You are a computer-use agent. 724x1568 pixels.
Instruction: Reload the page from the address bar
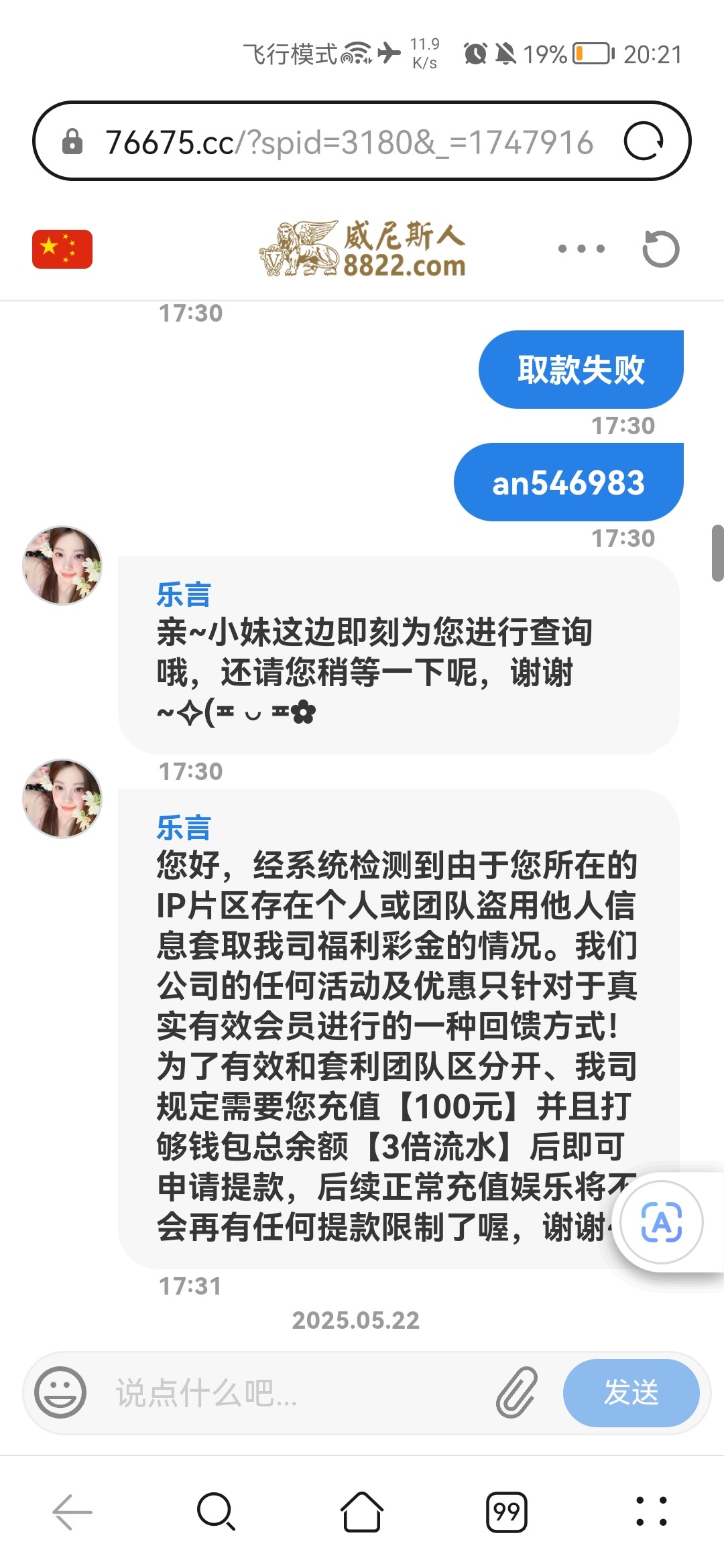(644, 141)
